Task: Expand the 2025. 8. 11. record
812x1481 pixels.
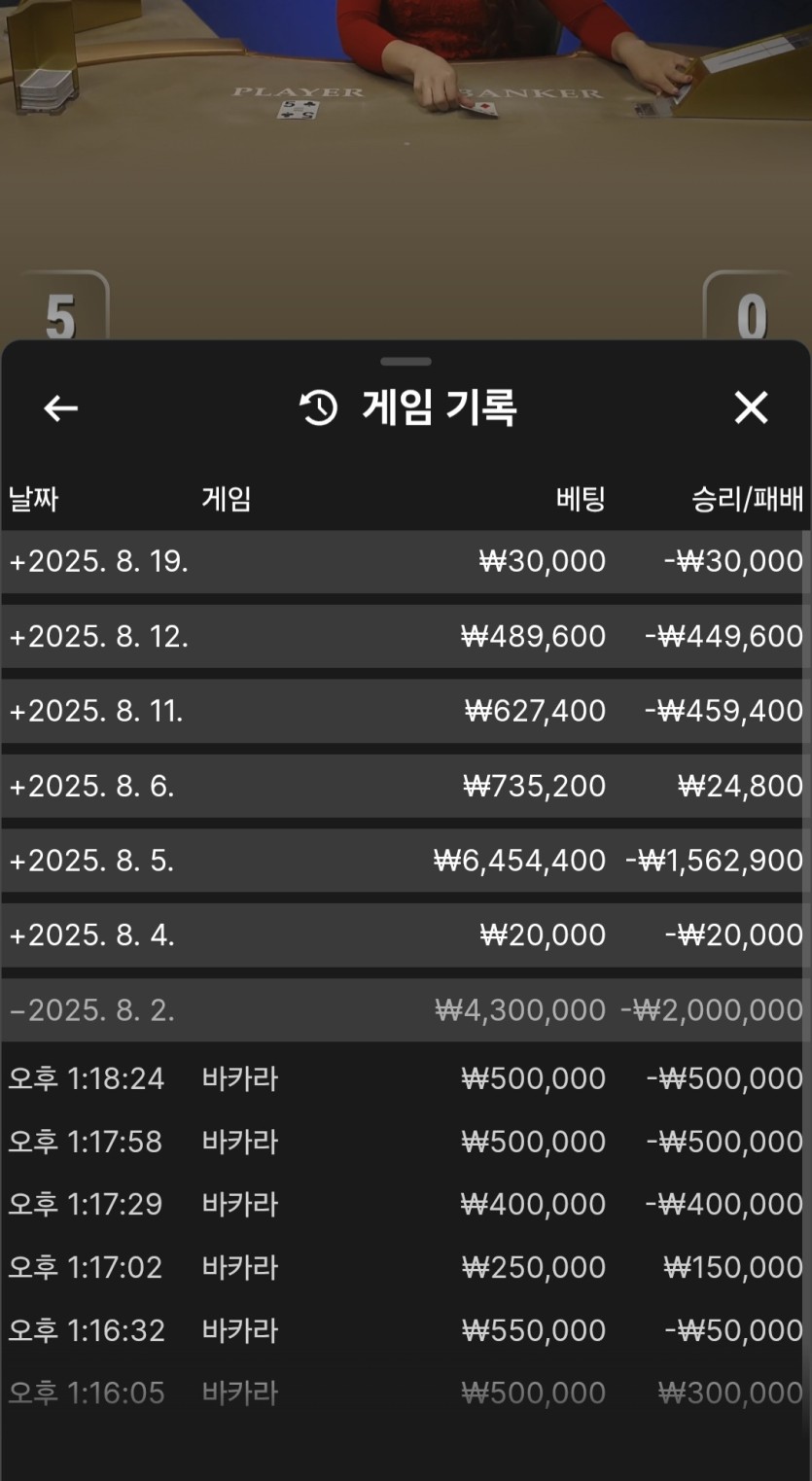Action: pyautogui.click(x=404, y=711)
